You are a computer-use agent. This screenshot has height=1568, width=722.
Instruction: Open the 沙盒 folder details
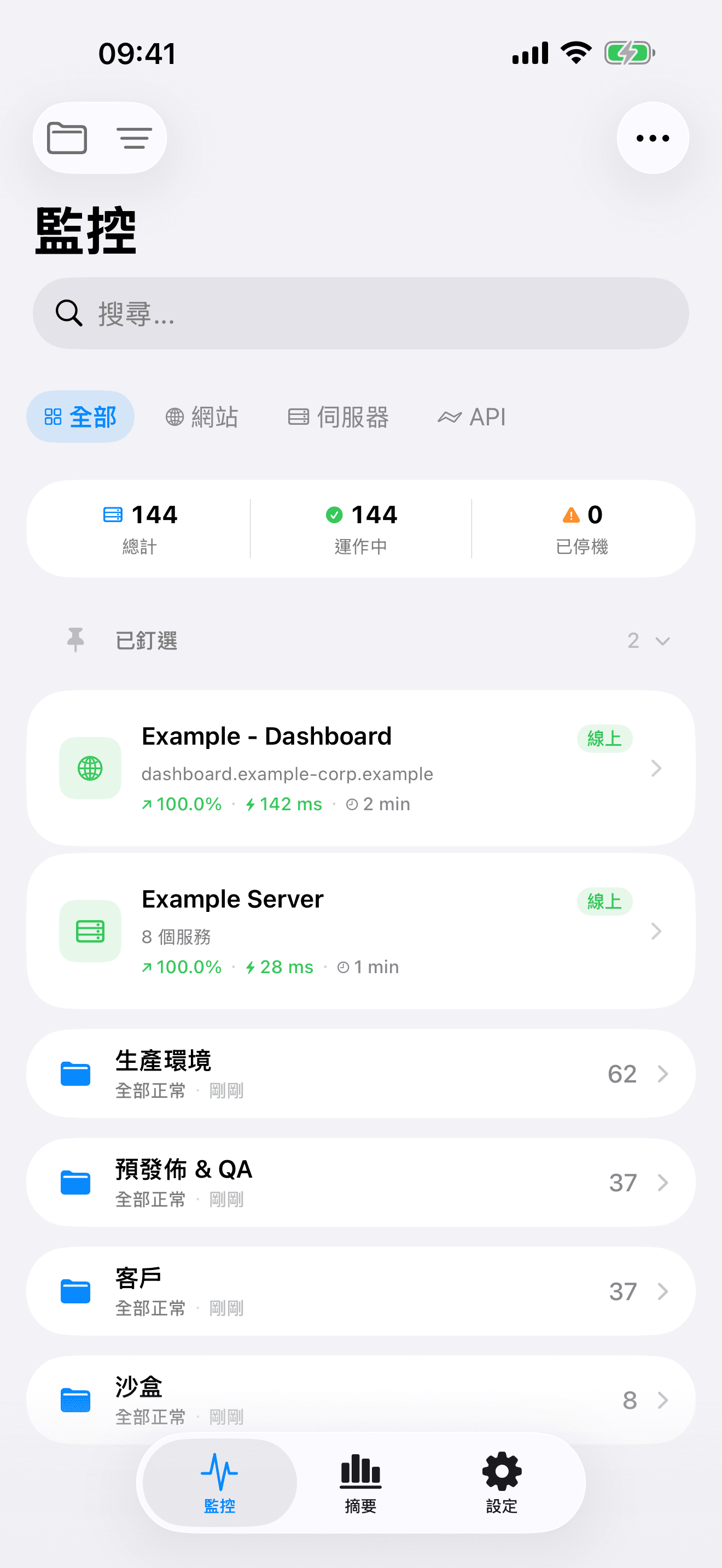click(360, 1400)
